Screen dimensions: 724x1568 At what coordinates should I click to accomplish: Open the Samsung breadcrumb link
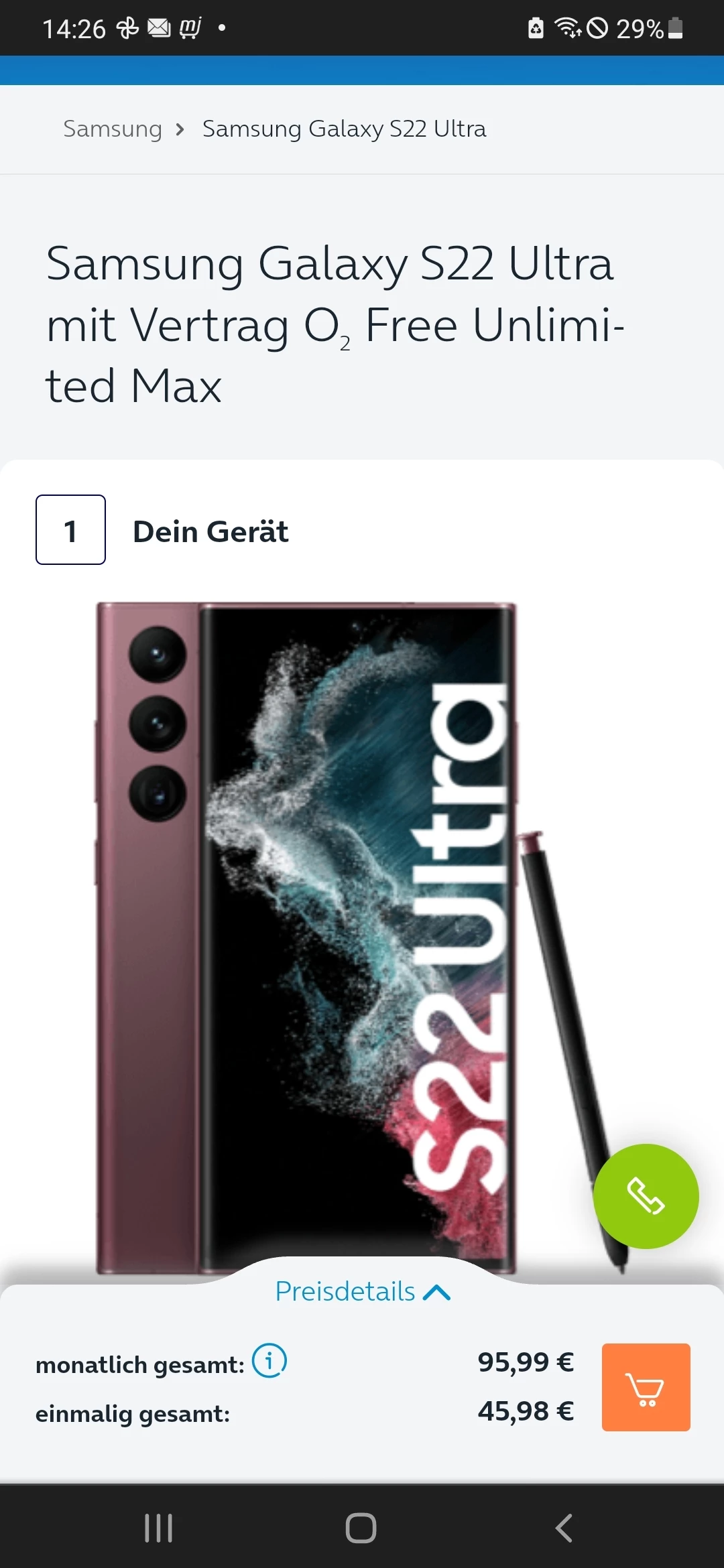pyautogui.click(x=113, y=129)
